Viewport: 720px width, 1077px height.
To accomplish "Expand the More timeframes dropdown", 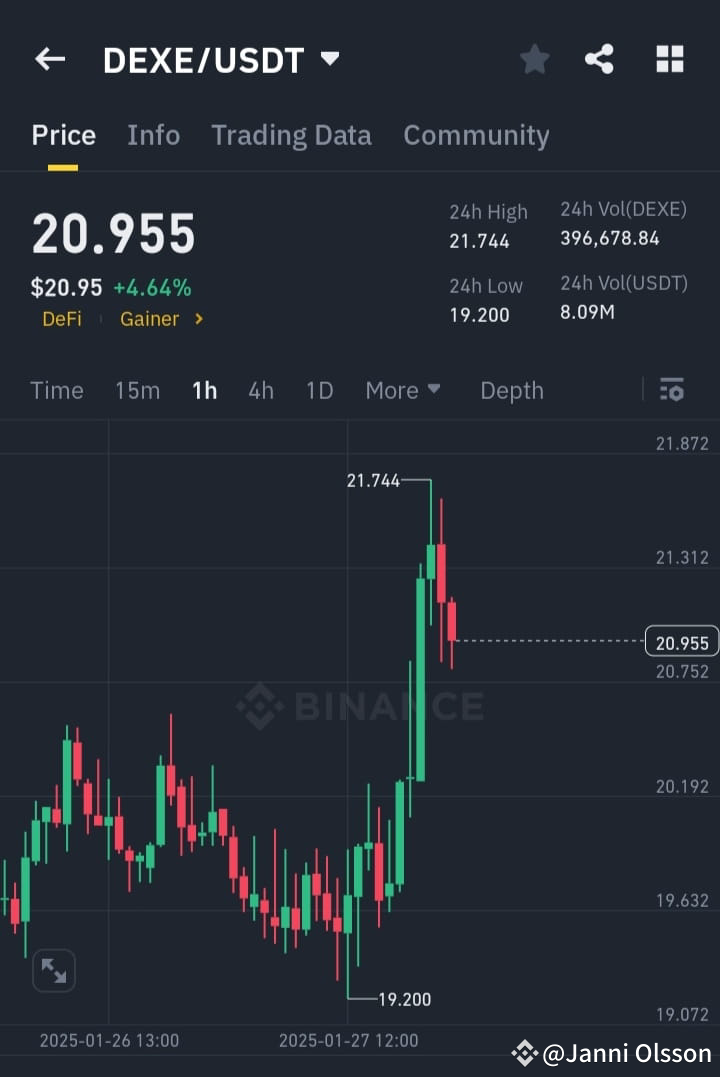I will (403, 390).
